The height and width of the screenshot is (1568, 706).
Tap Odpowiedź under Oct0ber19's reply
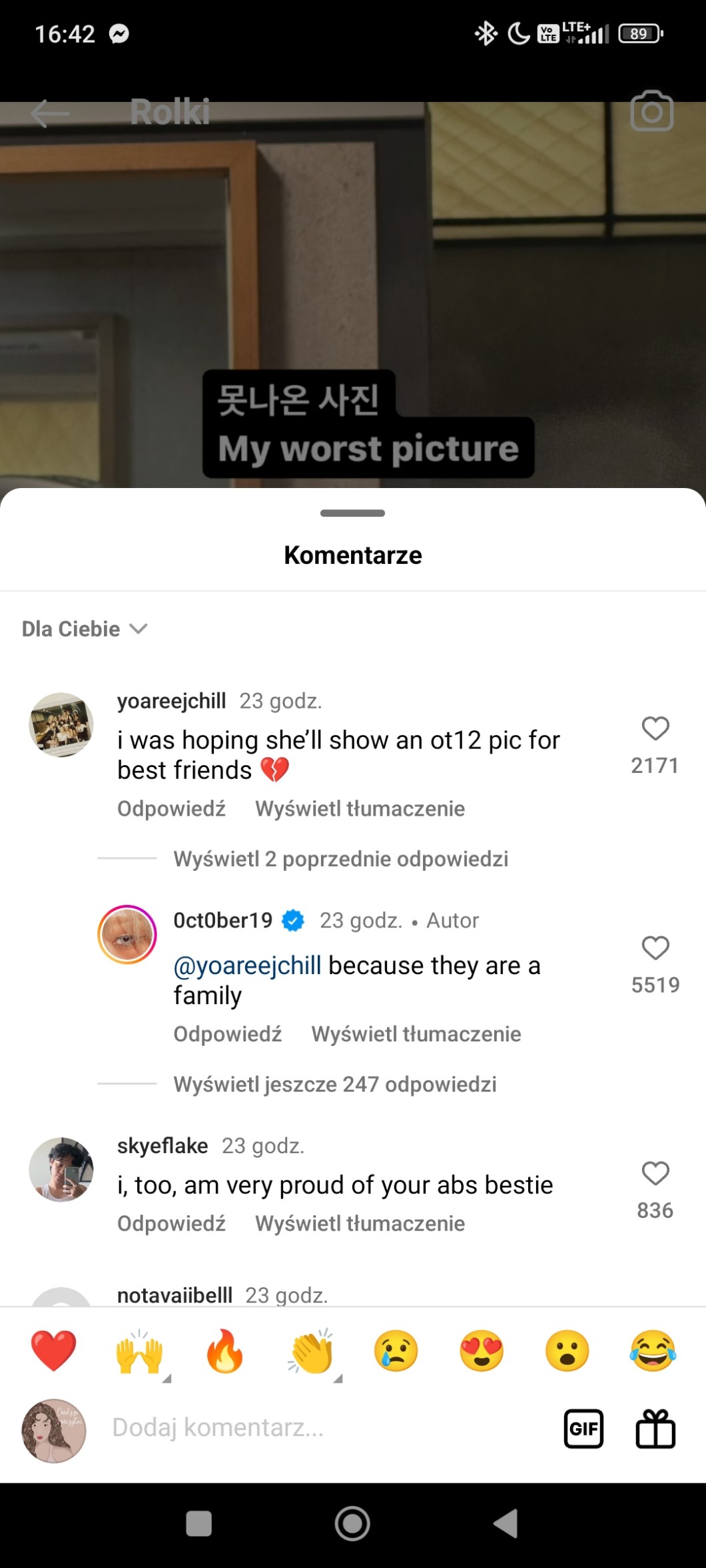click(x=228, y=1033)
